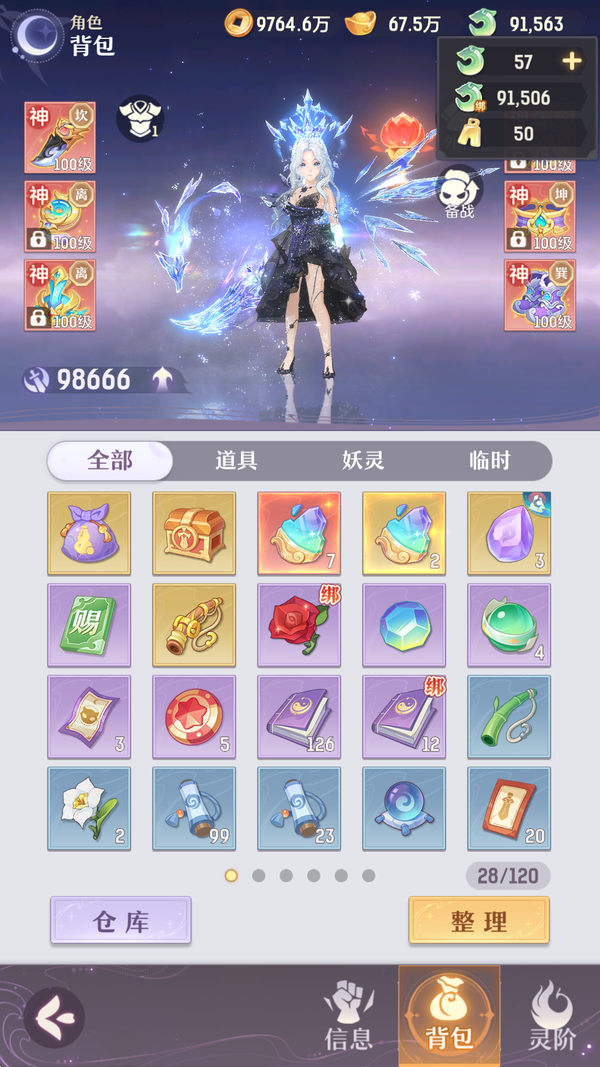Select the purple book with 126 count

(299, 716)
